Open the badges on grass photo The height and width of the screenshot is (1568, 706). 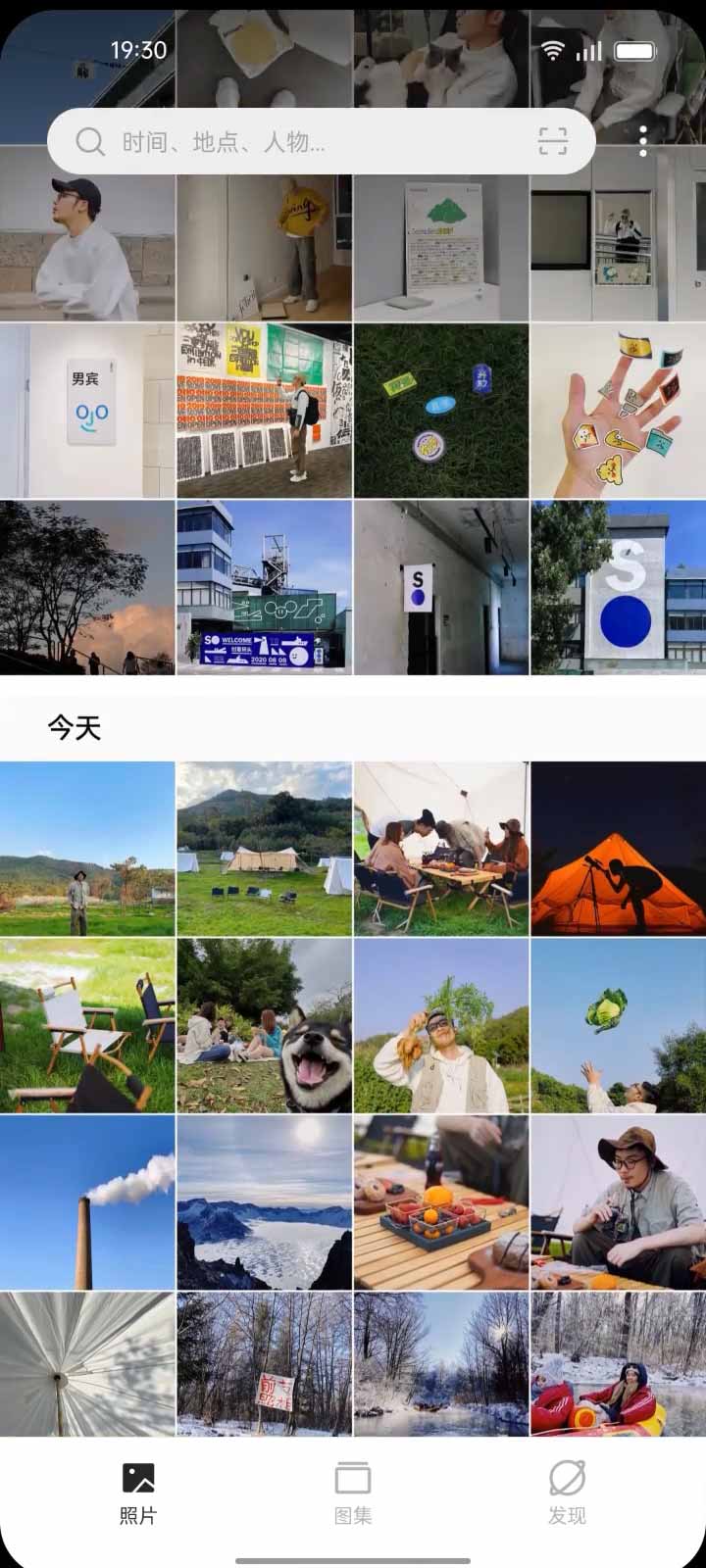441,411
